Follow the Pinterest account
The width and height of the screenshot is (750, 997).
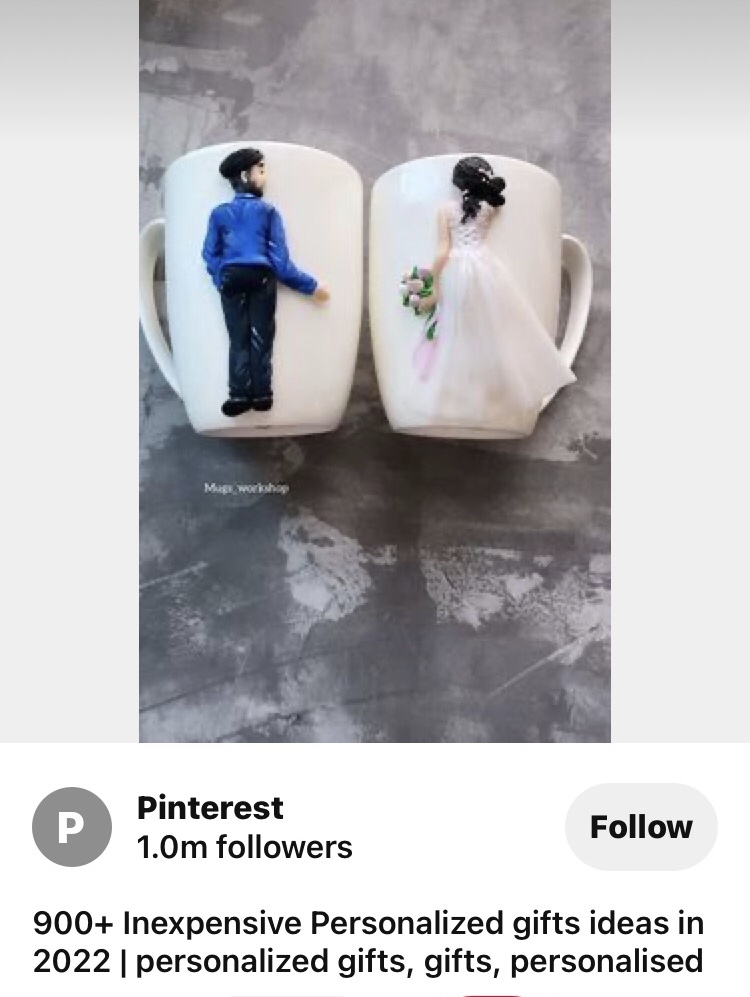(640, 827)
